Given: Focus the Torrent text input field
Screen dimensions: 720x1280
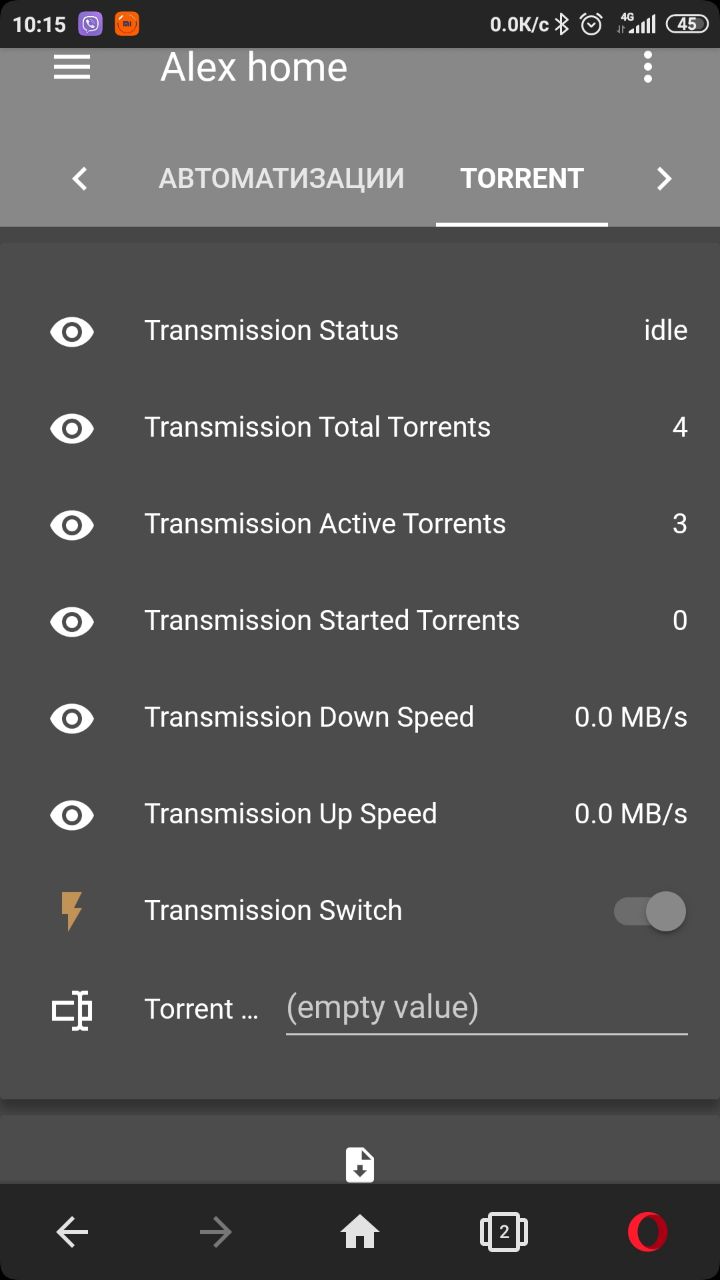Looking at the screenshot, I should 486,1008.
